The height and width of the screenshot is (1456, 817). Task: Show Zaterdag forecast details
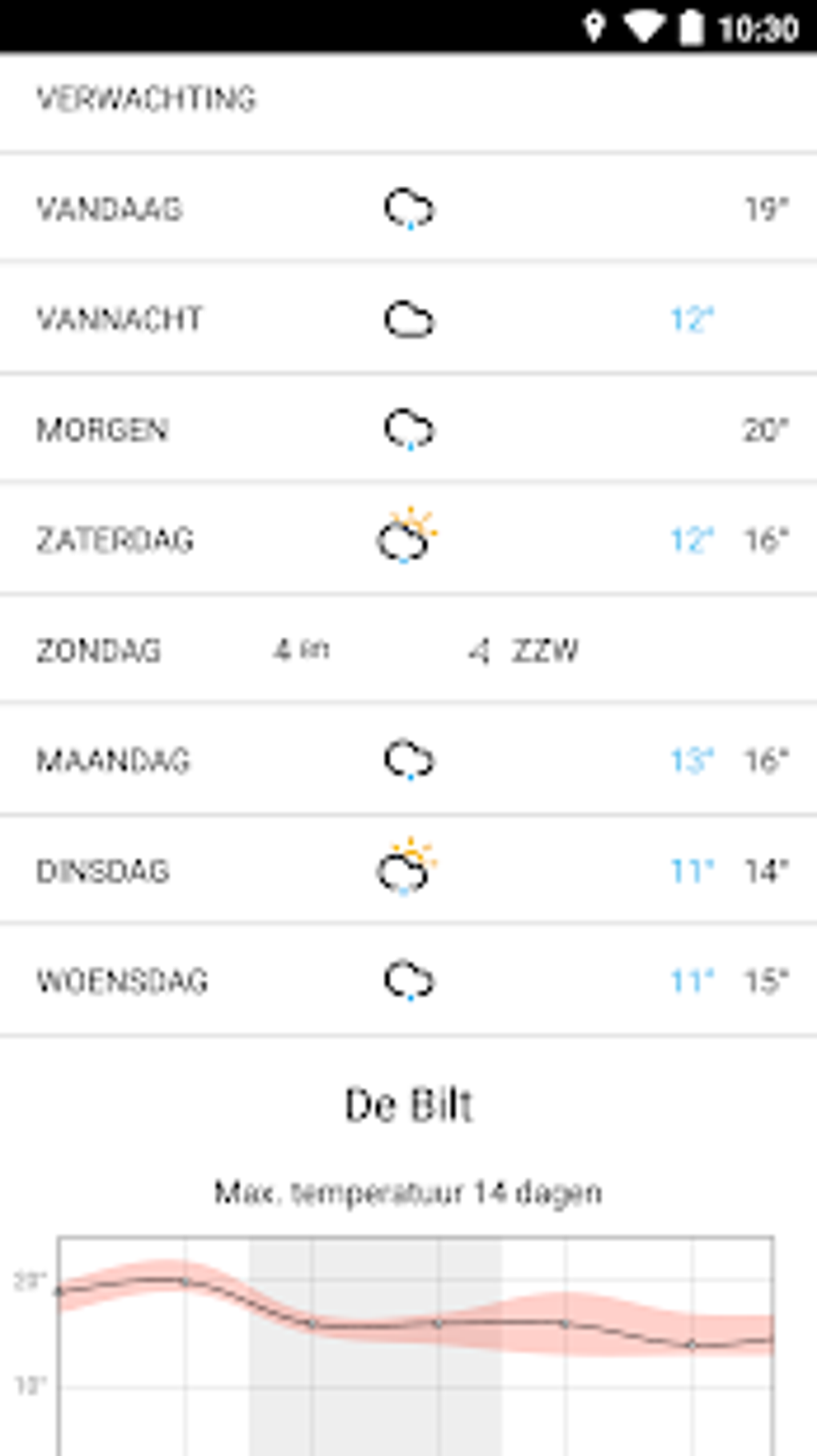coord(408,539)
